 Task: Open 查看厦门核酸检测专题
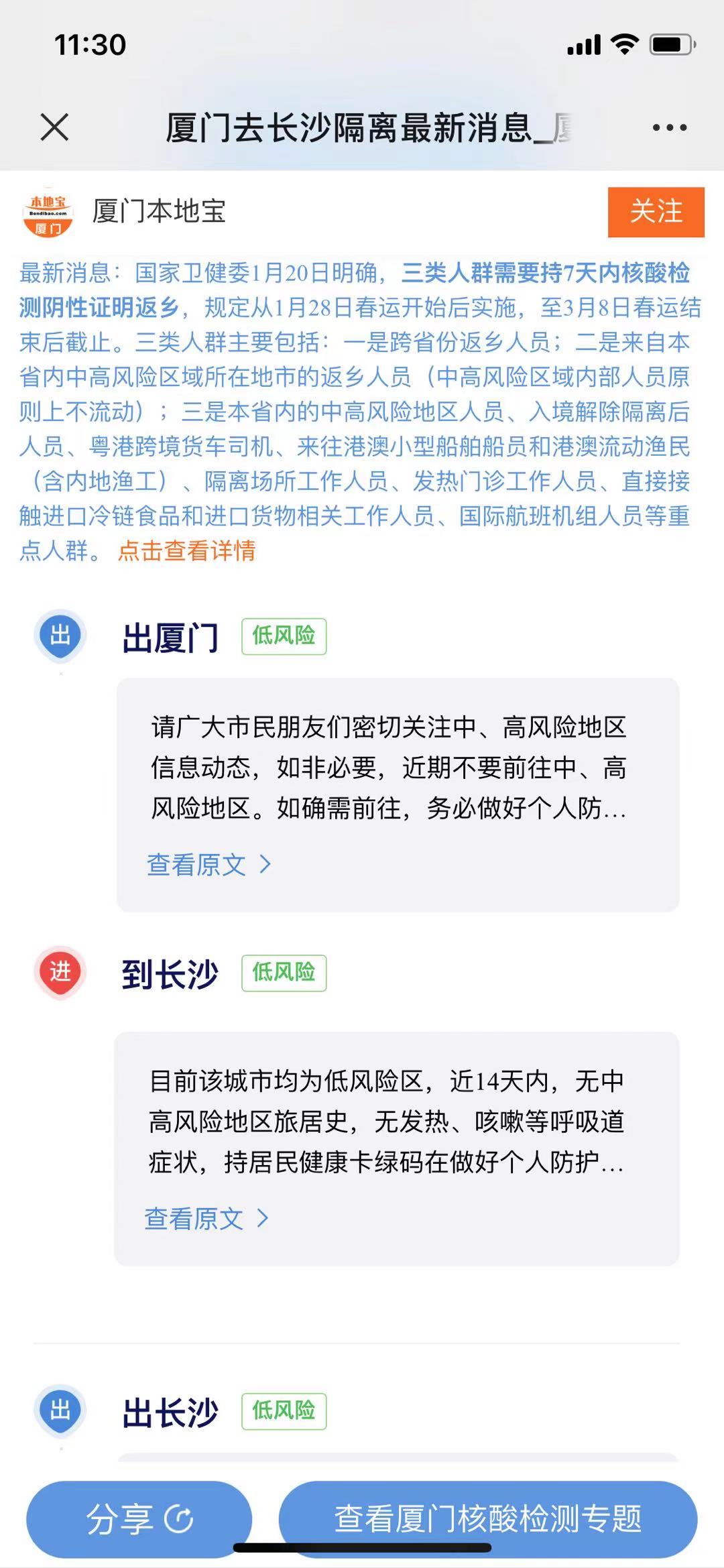click(x=487, y=1519)
